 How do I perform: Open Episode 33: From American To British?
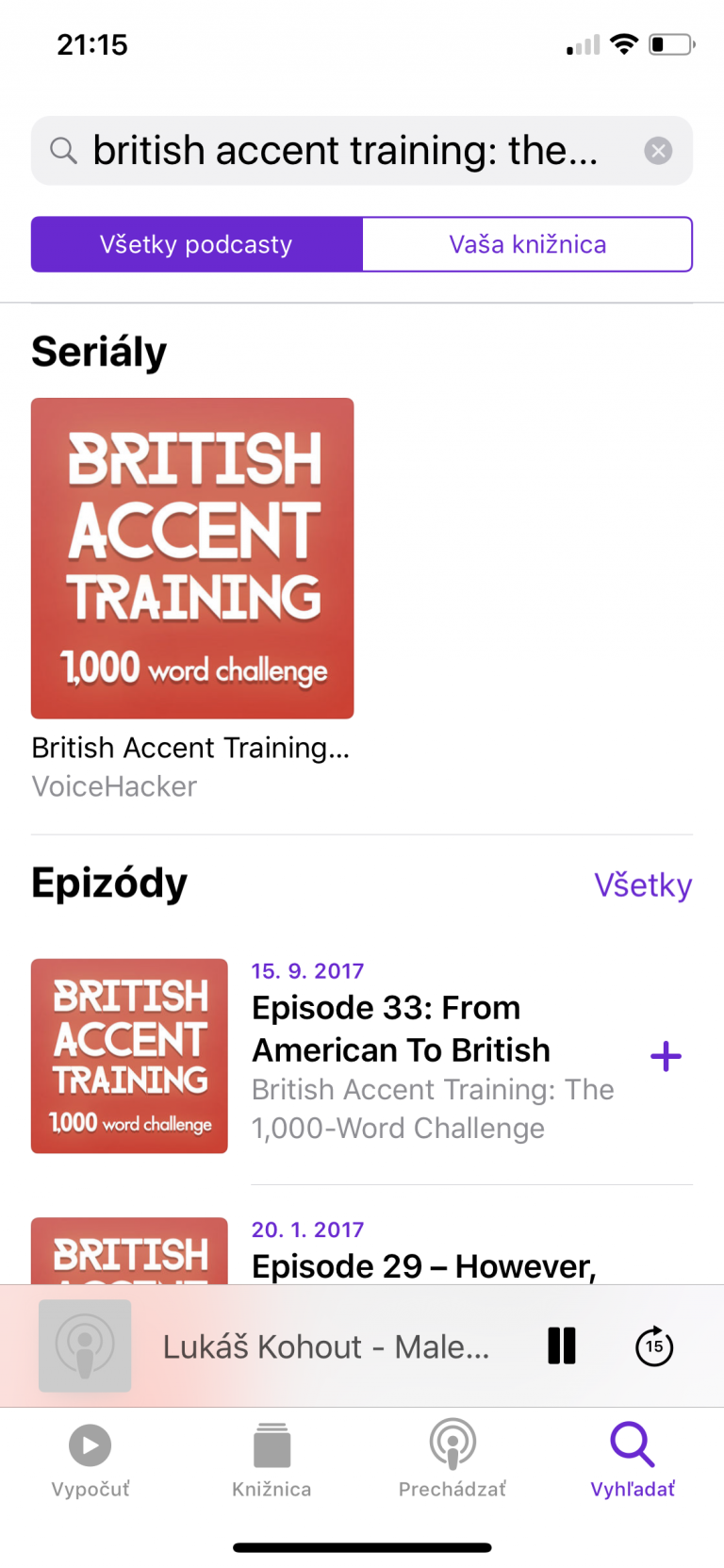pyautogui.click(x=401, y=1030)
